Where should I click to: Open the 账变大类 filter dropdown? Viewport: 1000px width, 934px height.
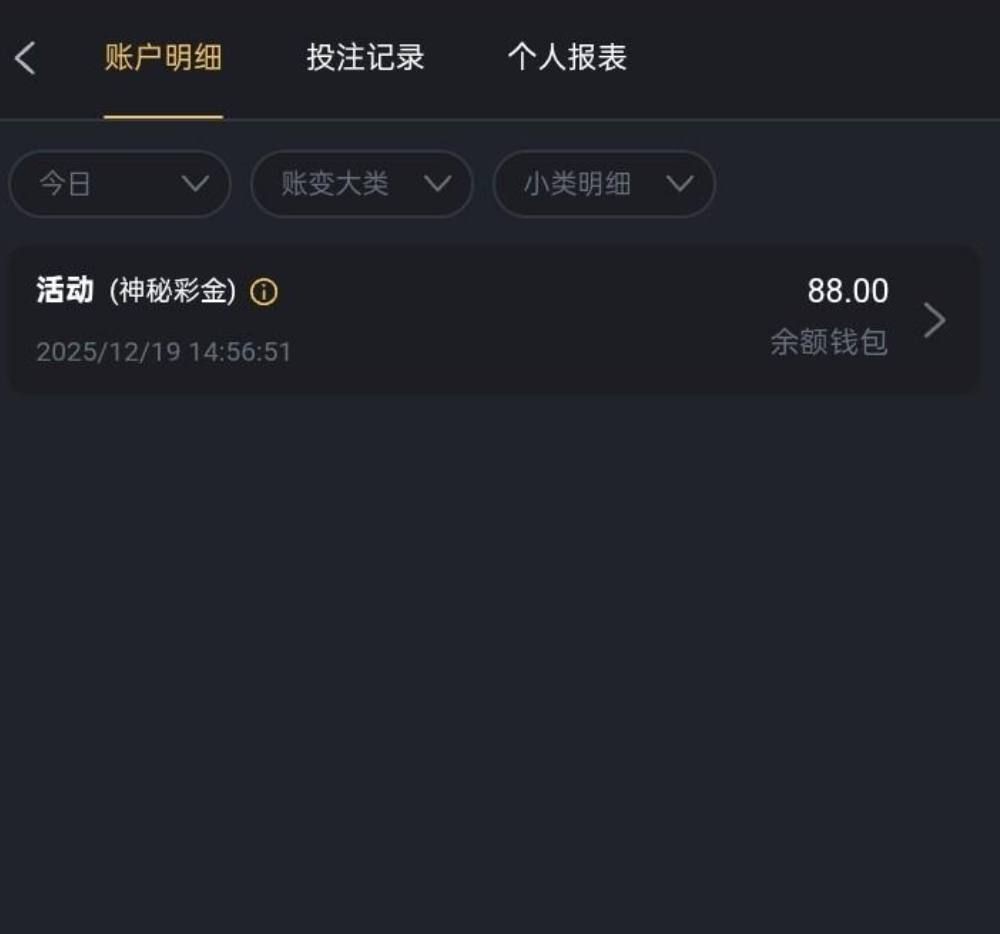pyautogui.click(x=362, y=184)
